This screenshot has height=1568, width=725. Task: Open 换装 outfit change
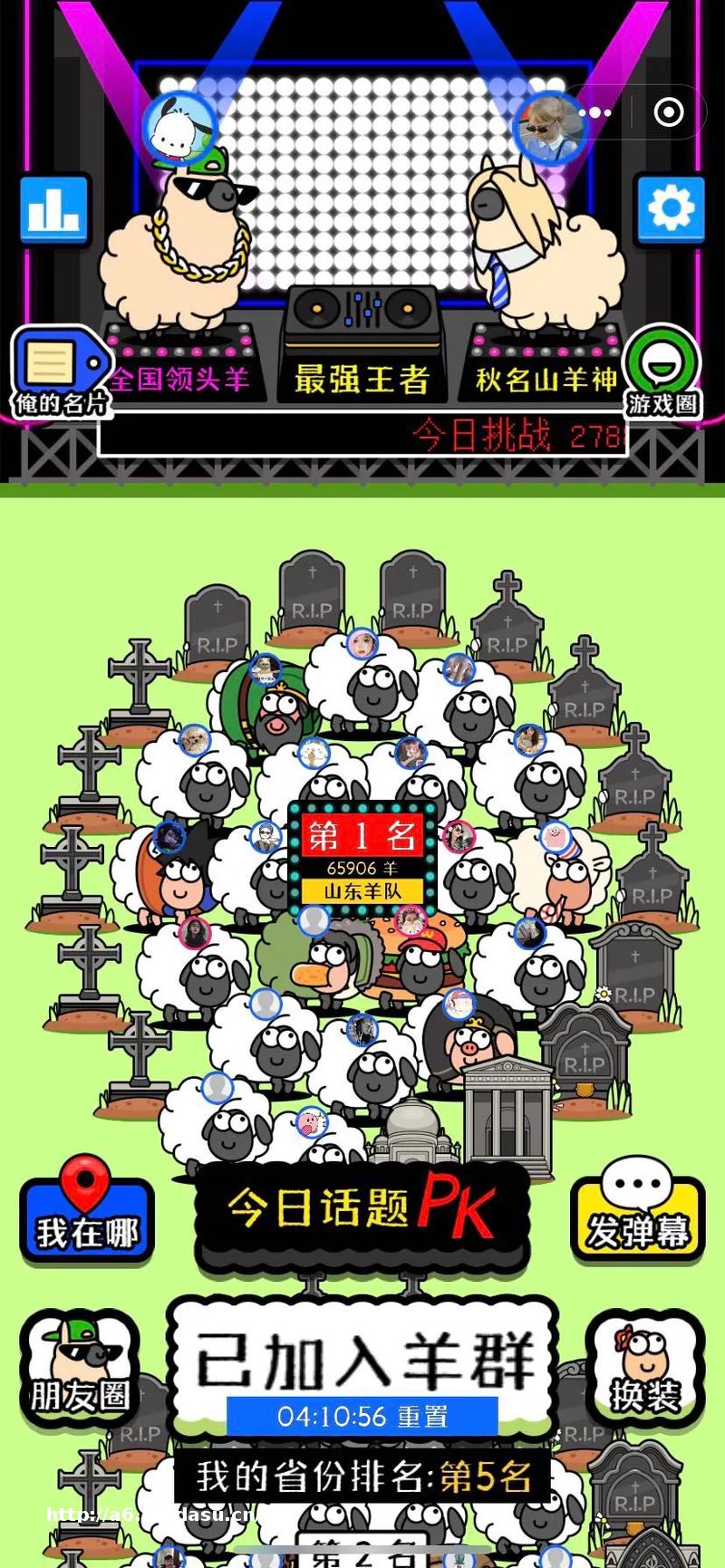tap(644, 1370)
